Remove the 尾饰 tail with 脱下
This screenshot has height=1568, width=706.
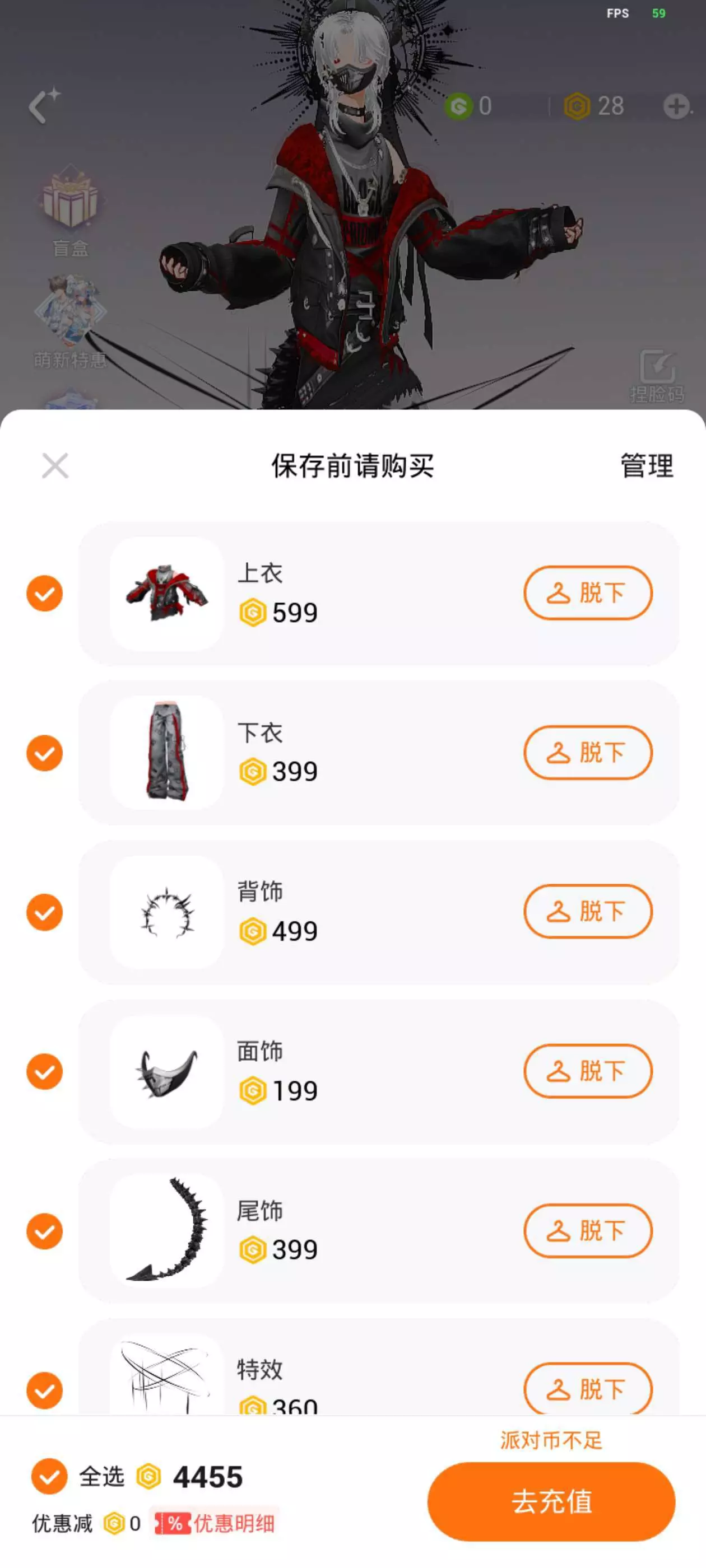click(x=588, y=1231)
